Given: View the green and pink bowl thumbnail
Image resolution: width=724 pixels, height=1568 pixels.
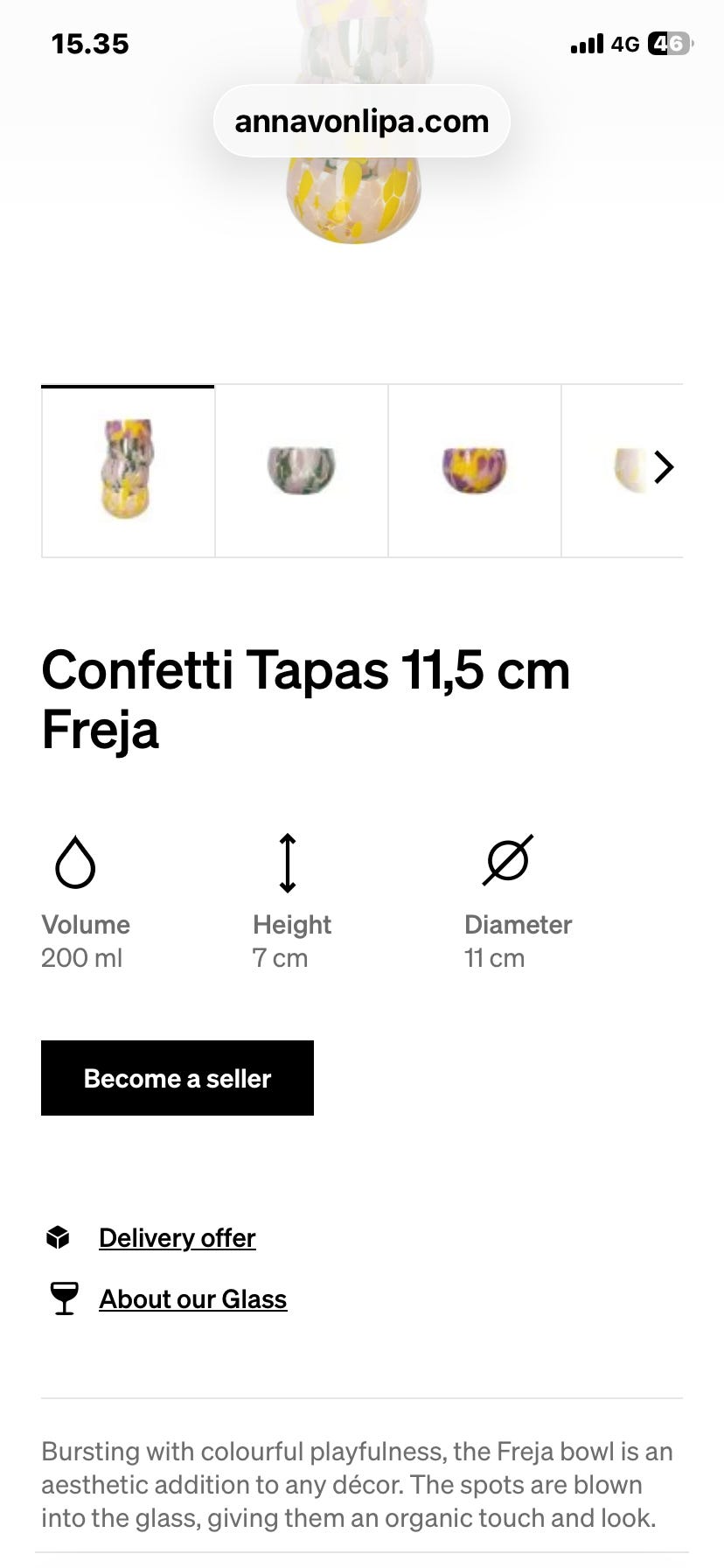Looking at the screenshot, I should click(x=301, y=470).
